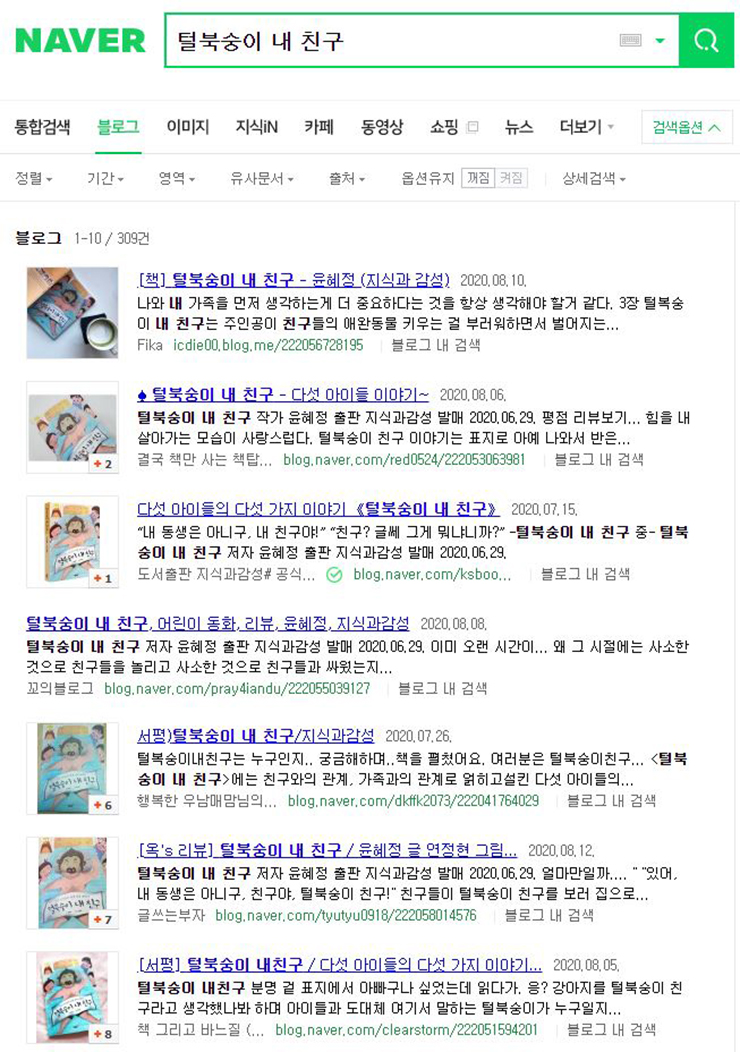Tap the green search magnifier button
The image size is (740, 1052).
(706, 41)
